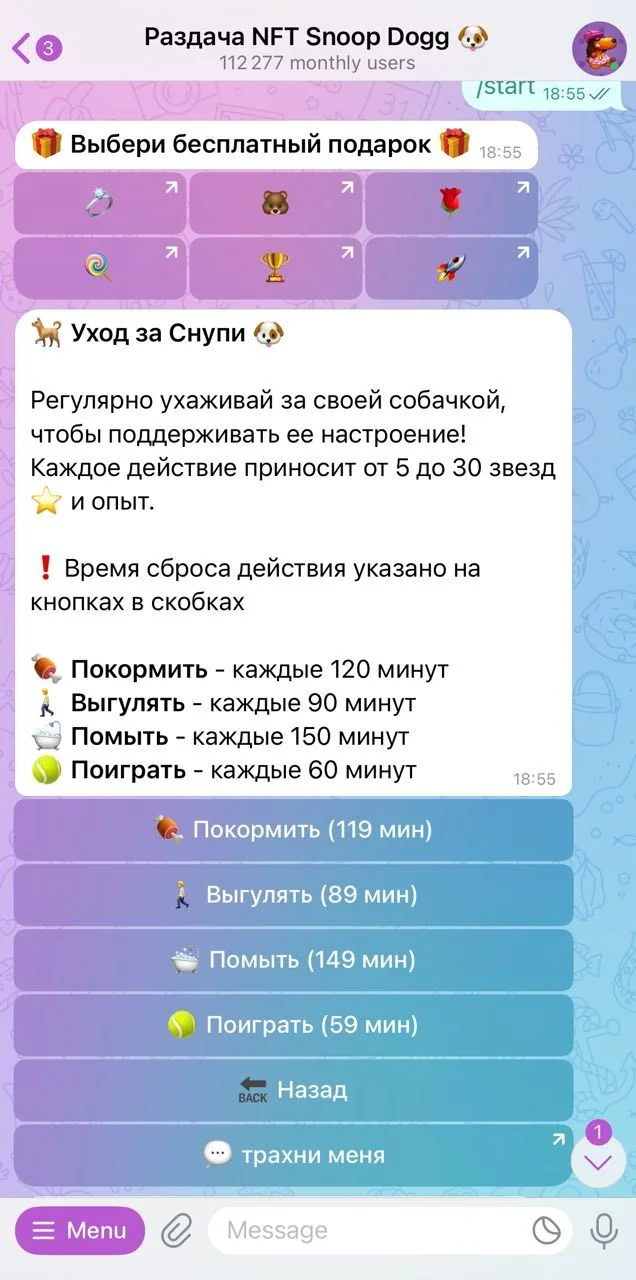Image resolution: width=636 pixels, height=1280 pixels.
Task: Select the teddy bear gift button
Action: (275, 203)
